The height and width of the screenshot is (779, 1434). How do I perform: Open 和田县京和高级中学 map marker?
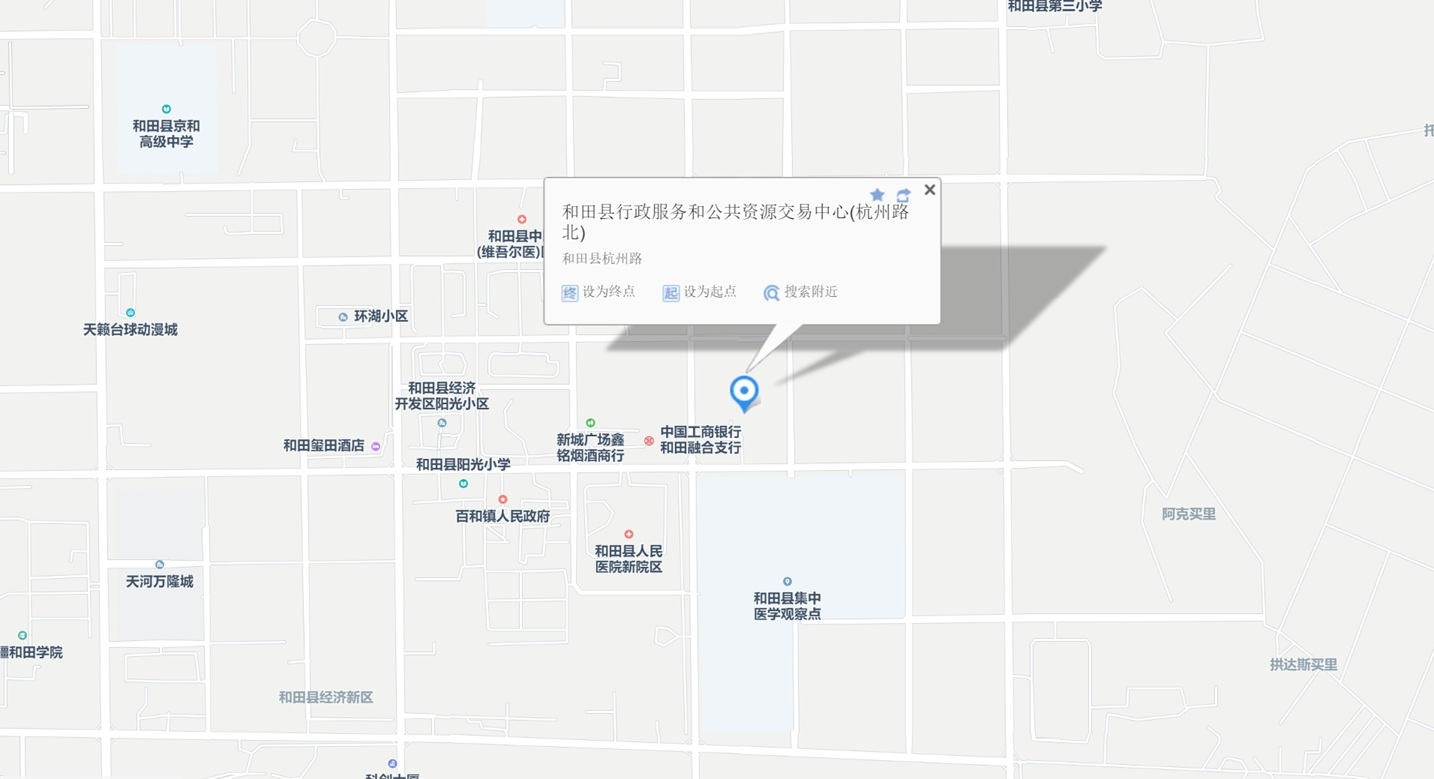pyautogui.click(x=166, y=109)
